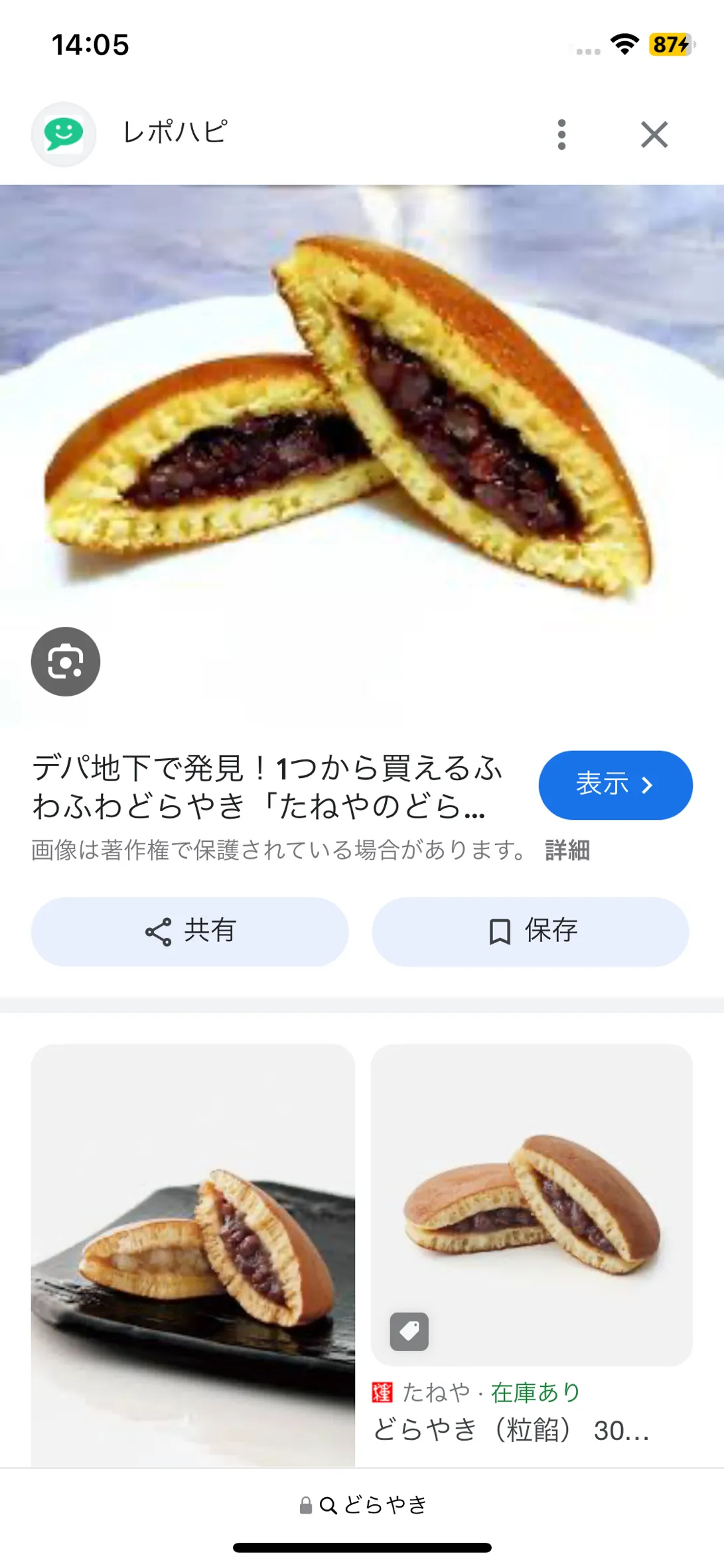
Task: Search this image with Google Lens
Action: 66,661
